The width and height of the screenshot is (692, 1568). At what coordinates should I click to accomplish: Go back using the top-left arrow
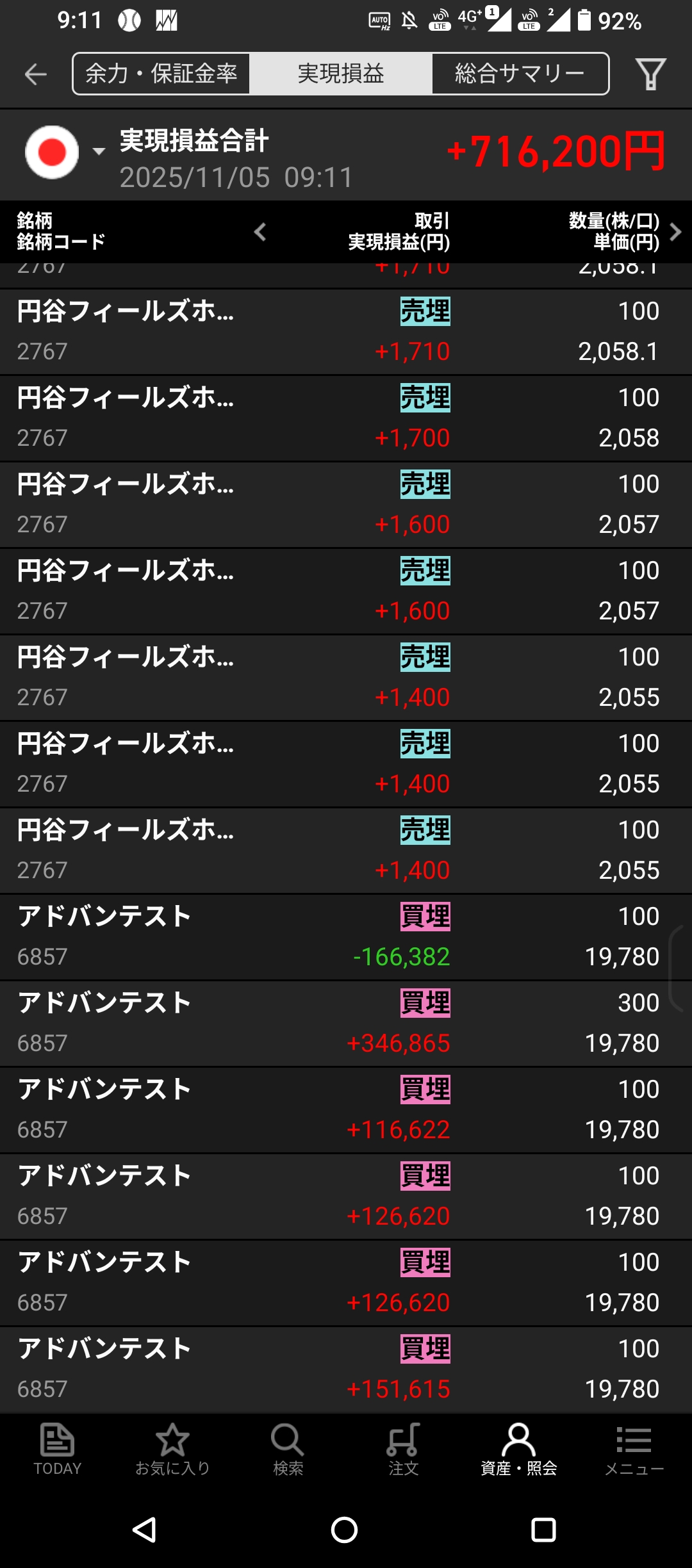36,74
